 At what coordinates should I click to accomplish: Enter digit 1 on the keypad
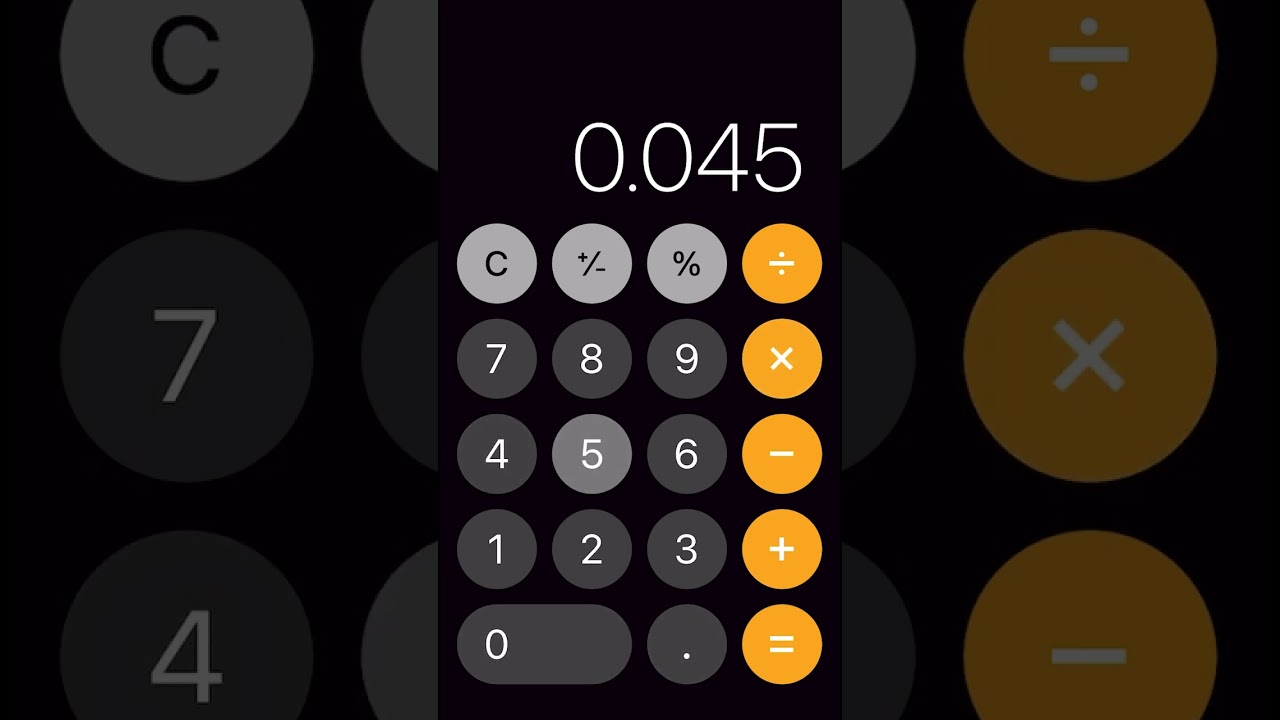click(496, 549)
